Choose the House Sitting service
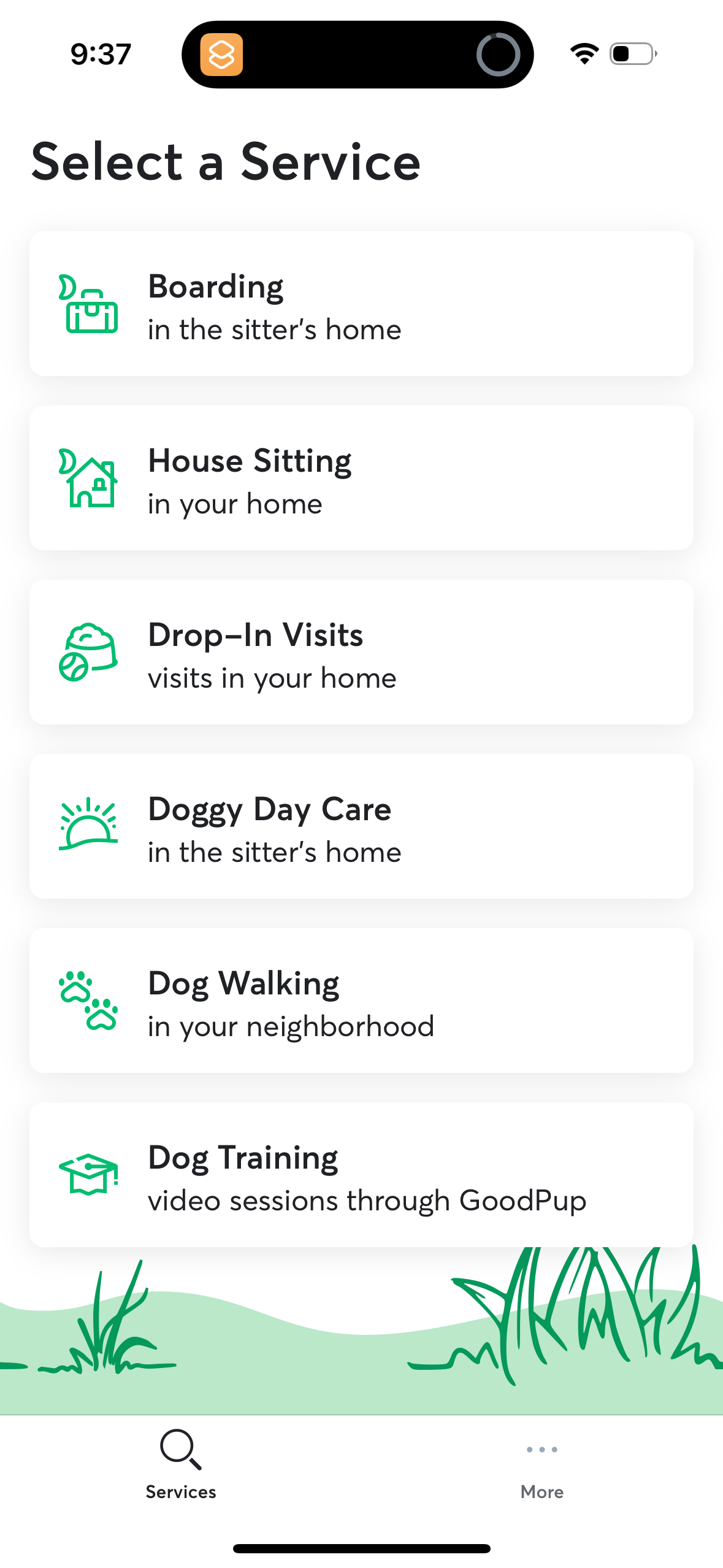Viewport: 723px width, 1568px height. 361,480
